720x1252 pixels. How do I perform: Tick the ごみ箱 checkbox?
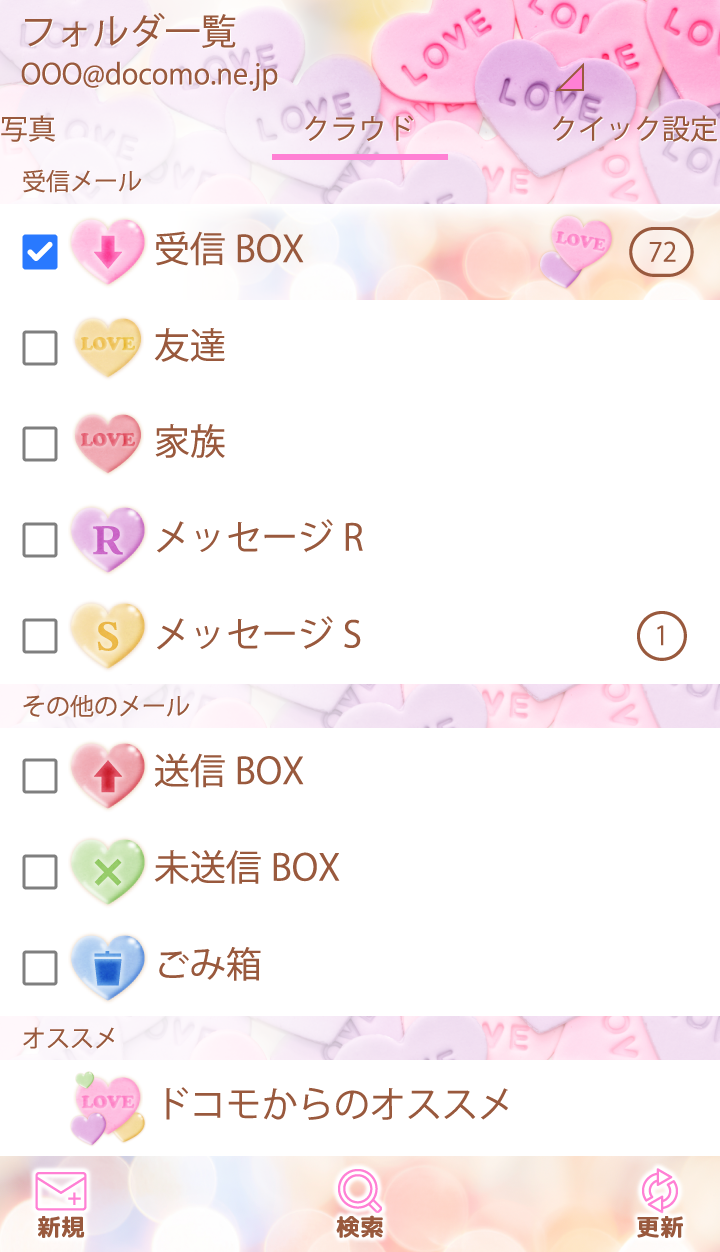(x=40, y=967)
